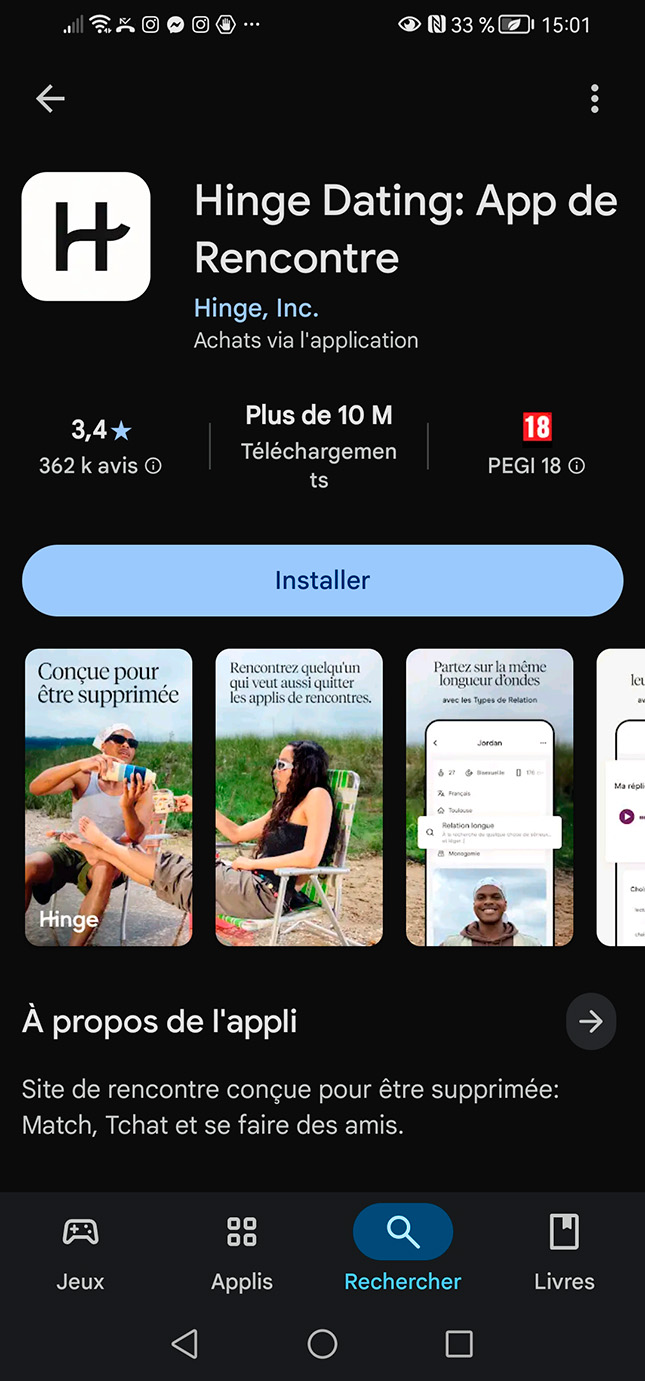Select the Rechercher tab
This screenshot has width=645, height=1381.
403,1250
